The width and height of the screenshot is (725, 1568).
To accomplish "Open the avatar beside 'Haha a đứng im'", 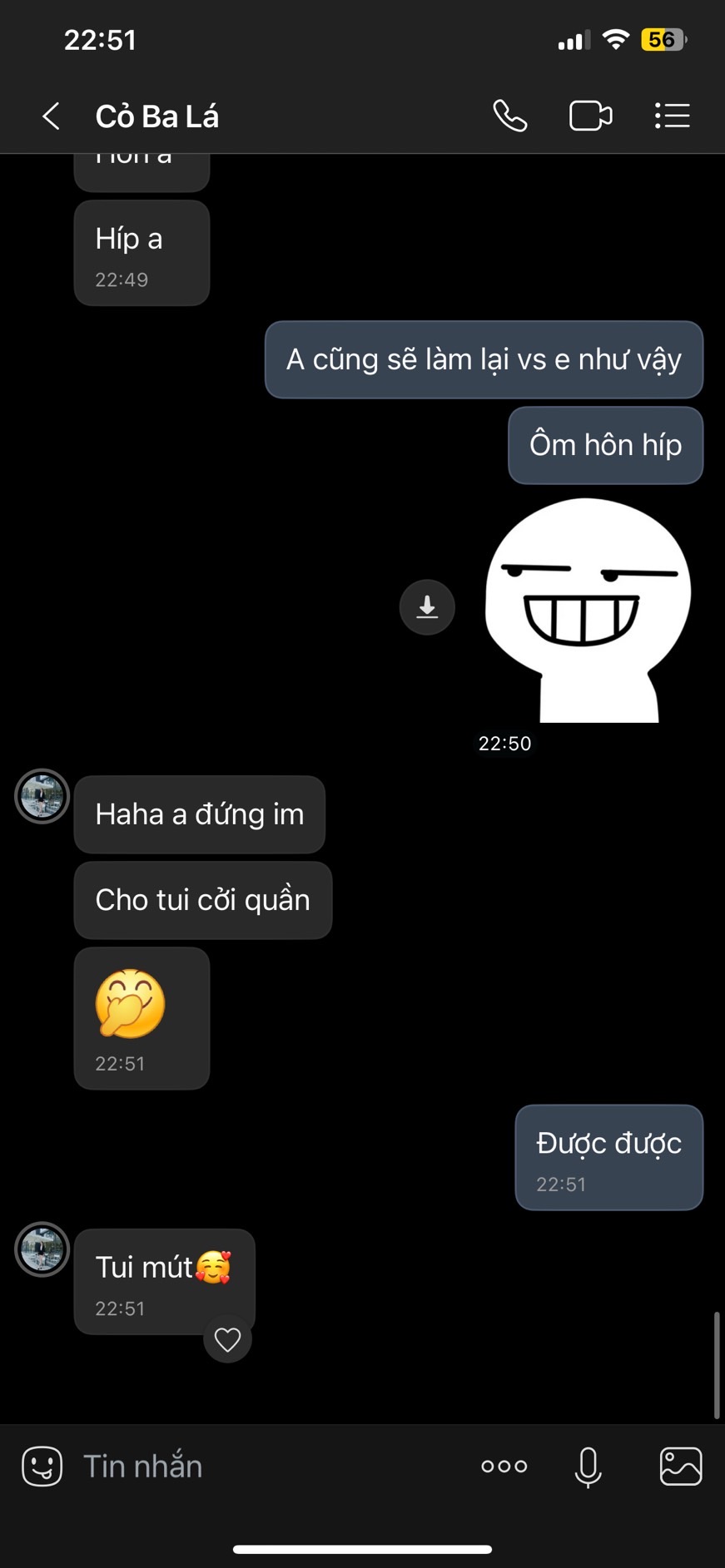I will pos(41,796).
